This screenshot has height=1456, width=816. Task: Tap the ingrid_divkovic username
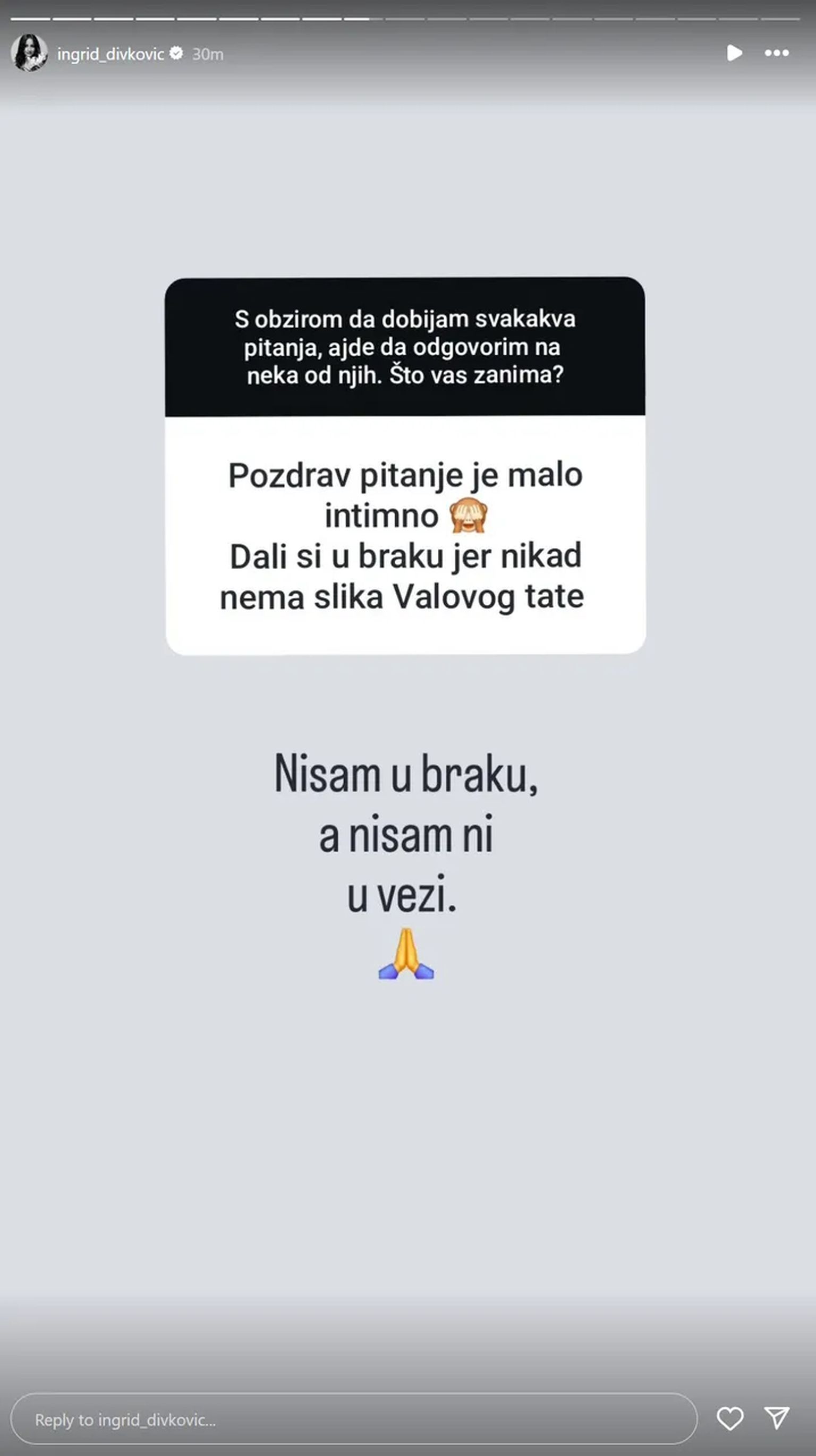[x=110, y=54]
